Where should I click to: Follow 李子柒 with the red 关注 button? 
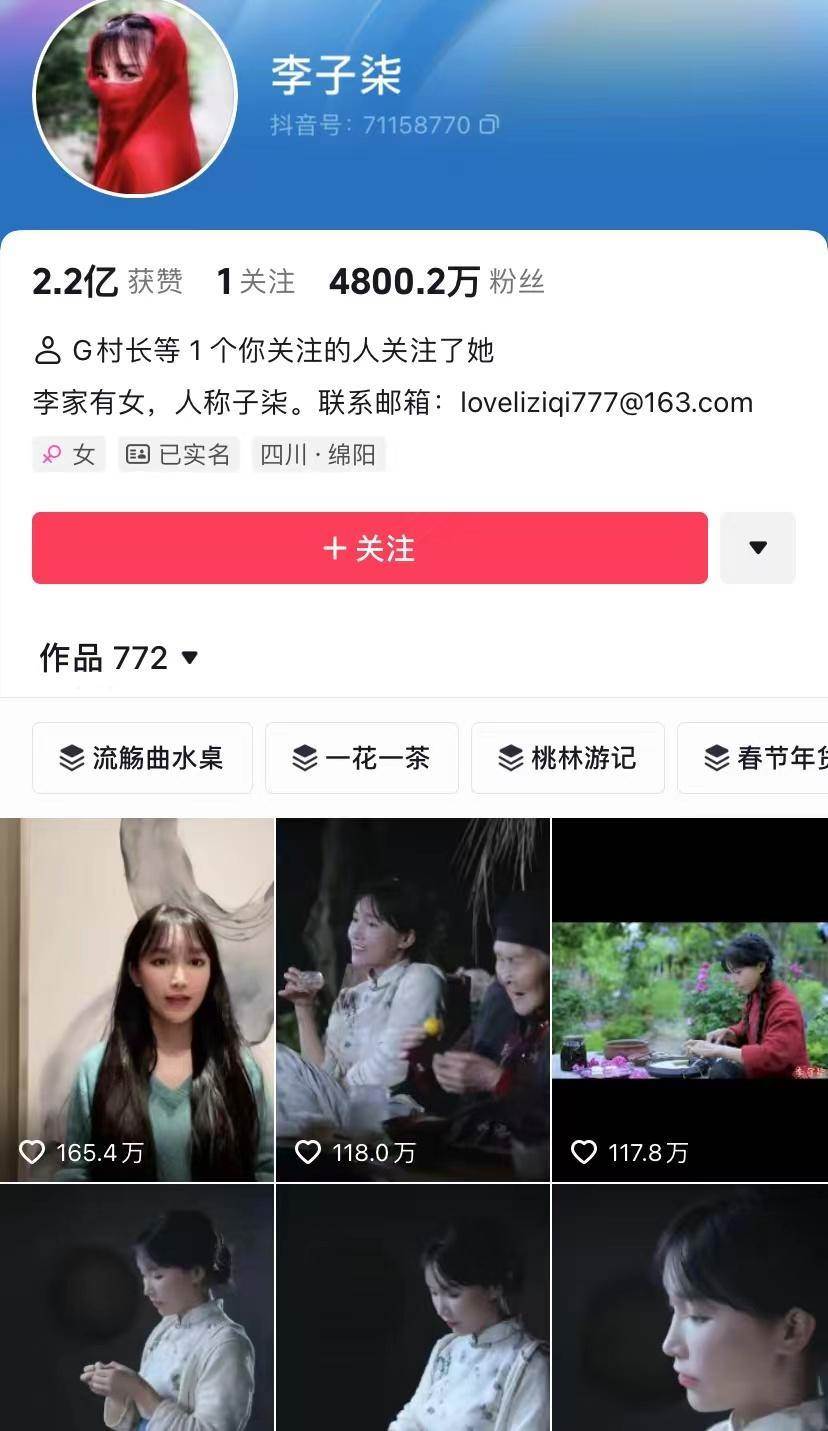point(369,548)
